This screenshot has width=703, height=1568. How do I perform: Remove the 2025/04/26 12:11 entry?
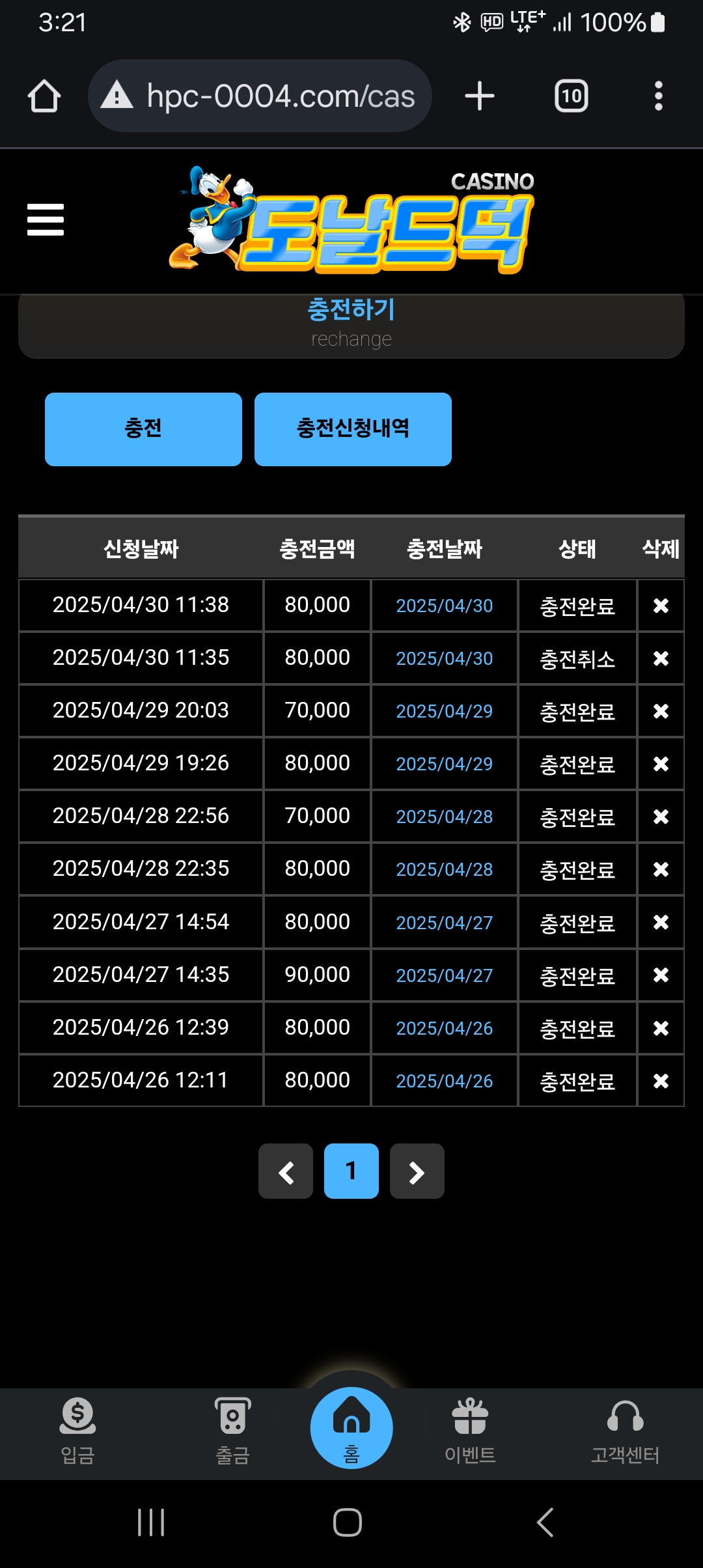661,1081
